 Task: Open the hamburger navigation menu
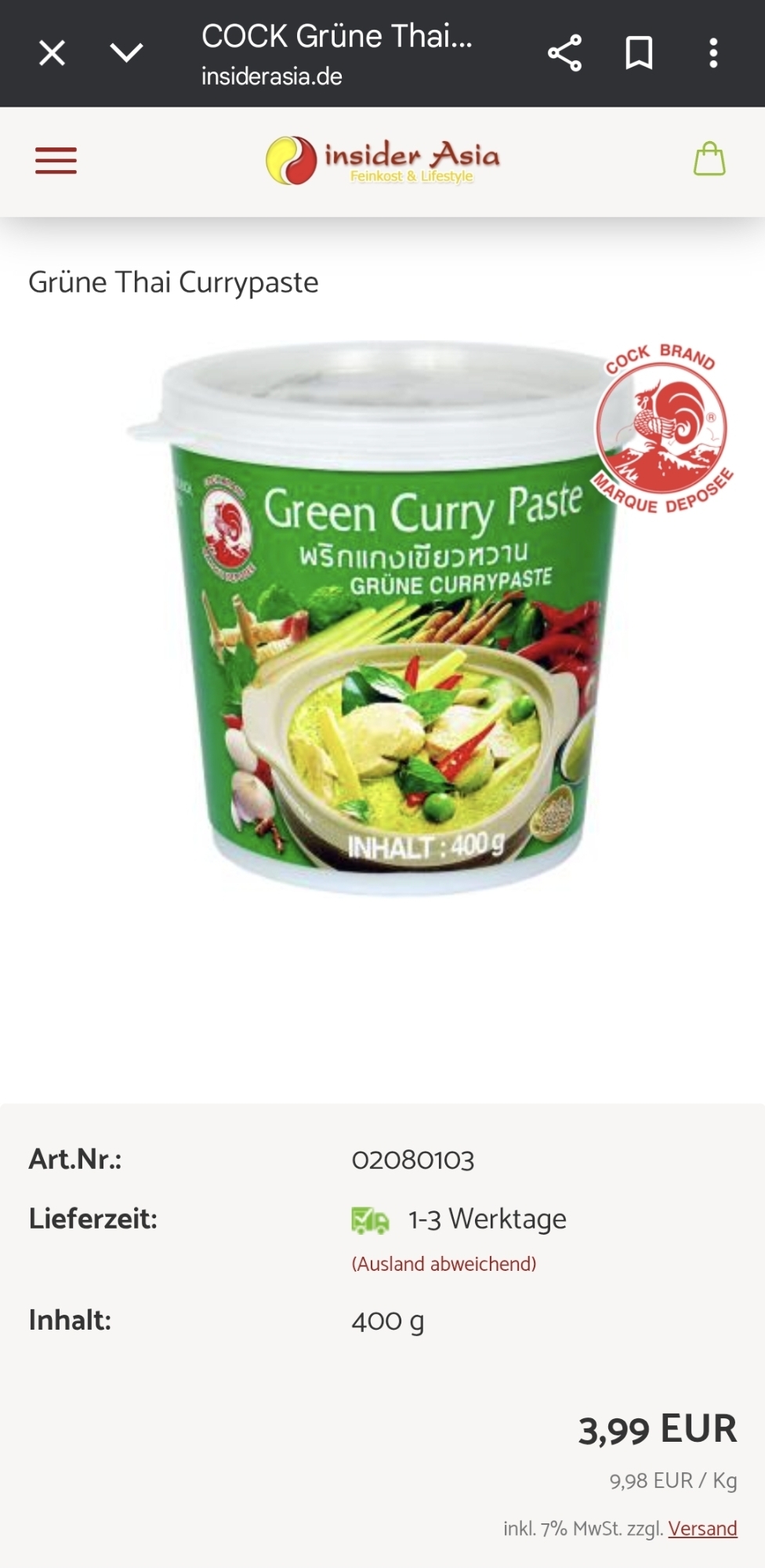(56, 161)
